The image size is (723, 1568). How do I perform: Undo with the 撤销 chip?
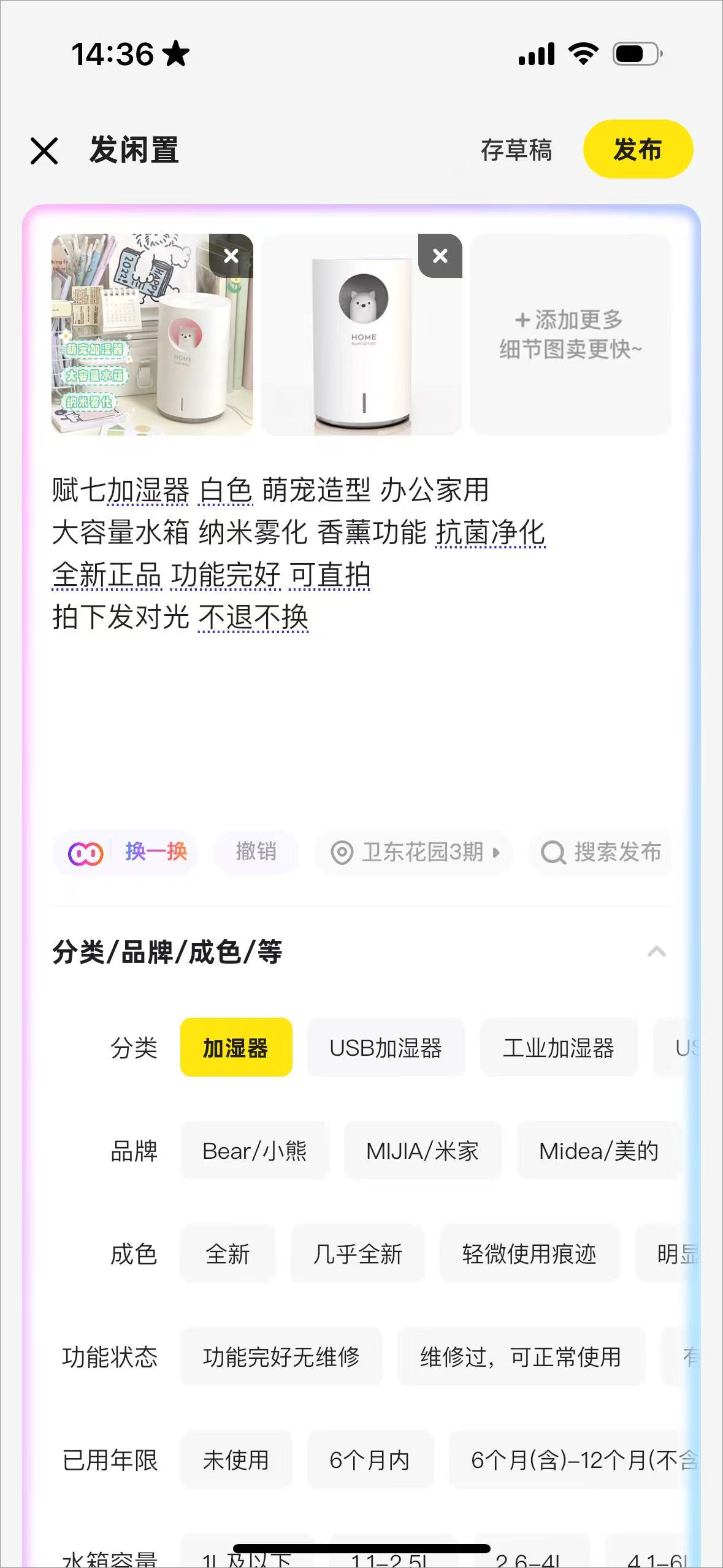(256, 852)
